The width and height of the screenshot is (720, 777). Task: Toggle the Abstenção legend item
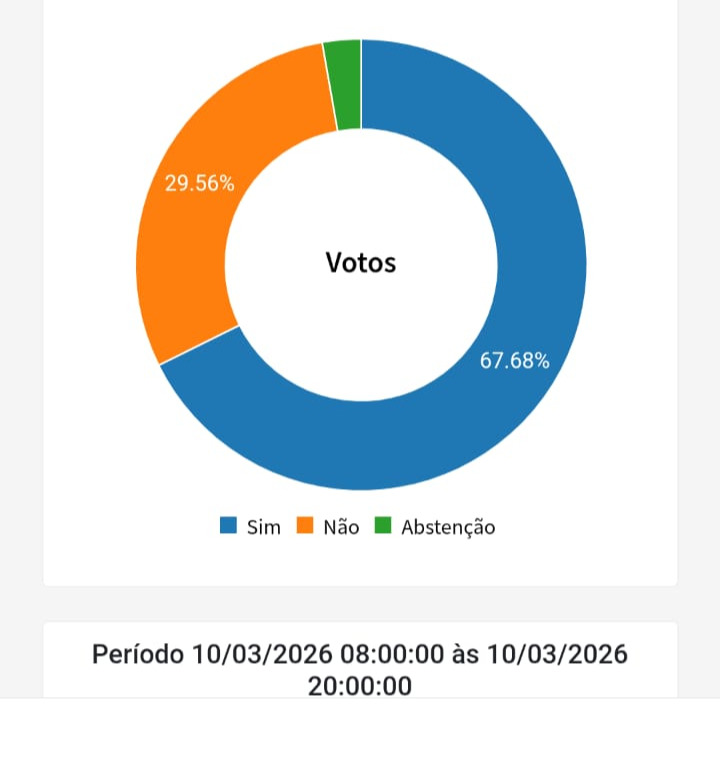pyautogui.click(x=435, y=527)
